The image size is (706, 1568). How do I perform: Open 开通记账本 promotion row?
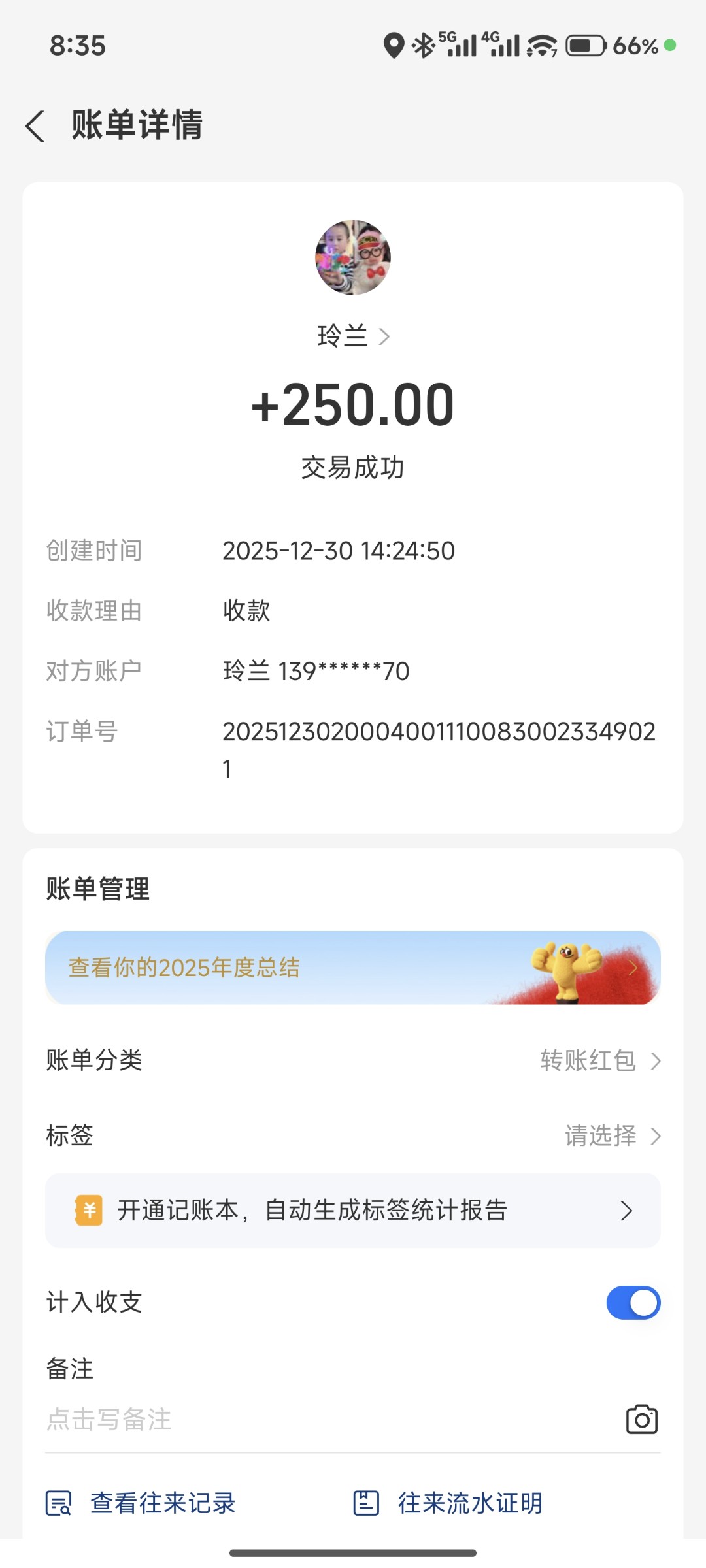[353, 1211]
